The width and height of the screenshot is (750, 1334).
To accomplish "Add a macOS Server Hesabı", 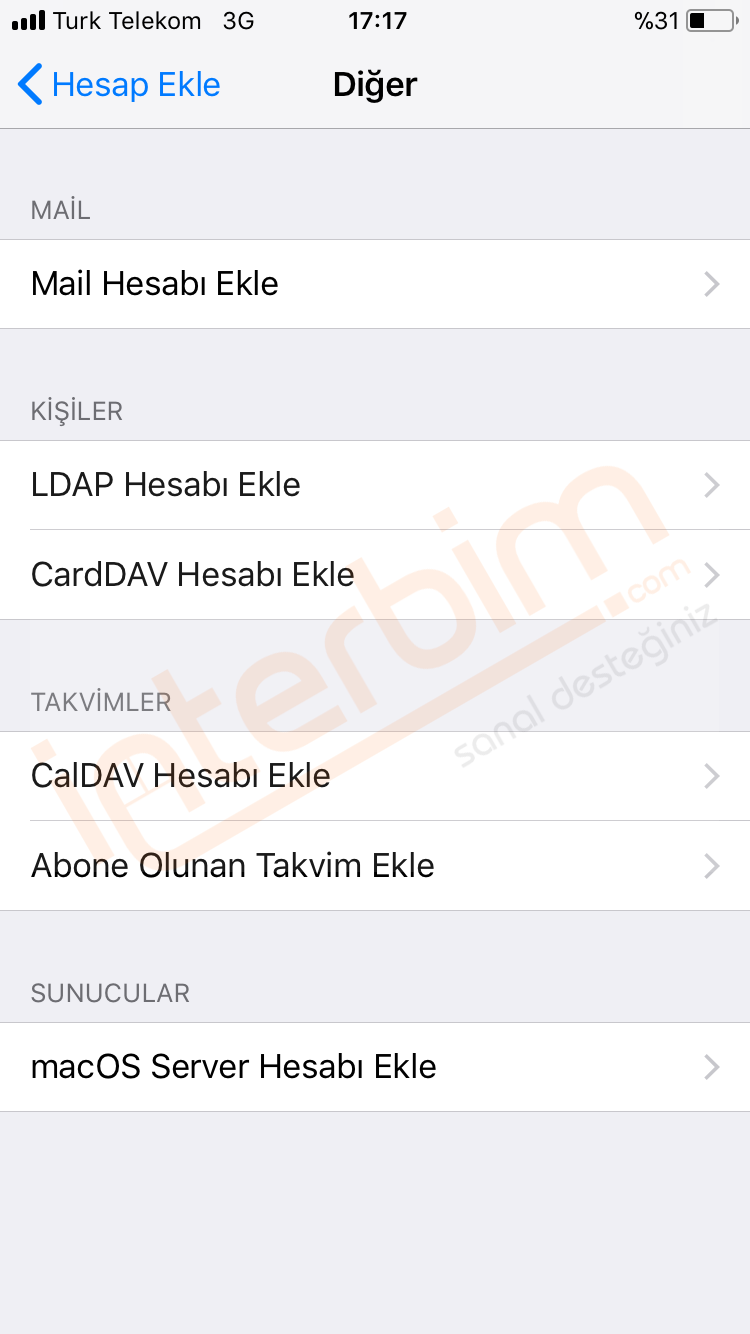I will (x=375, y=1067).
